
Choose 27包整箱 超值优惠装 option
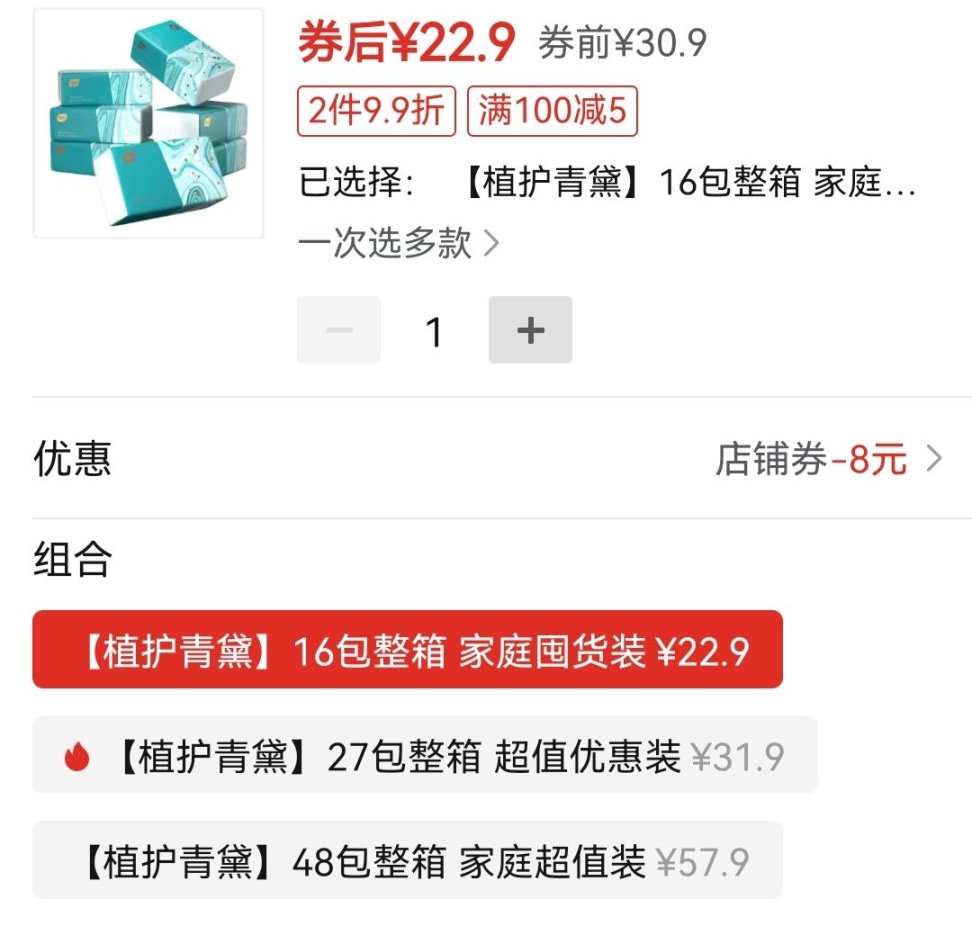pos(425,756)
